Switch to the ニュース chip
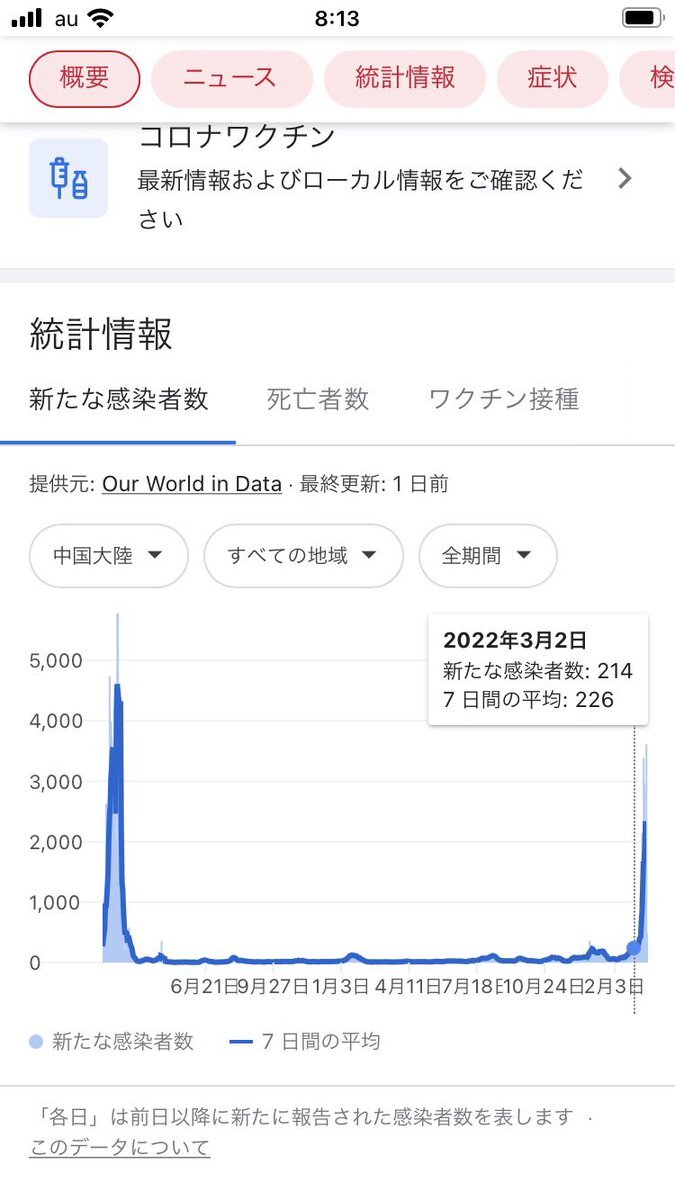 point(232,79)
